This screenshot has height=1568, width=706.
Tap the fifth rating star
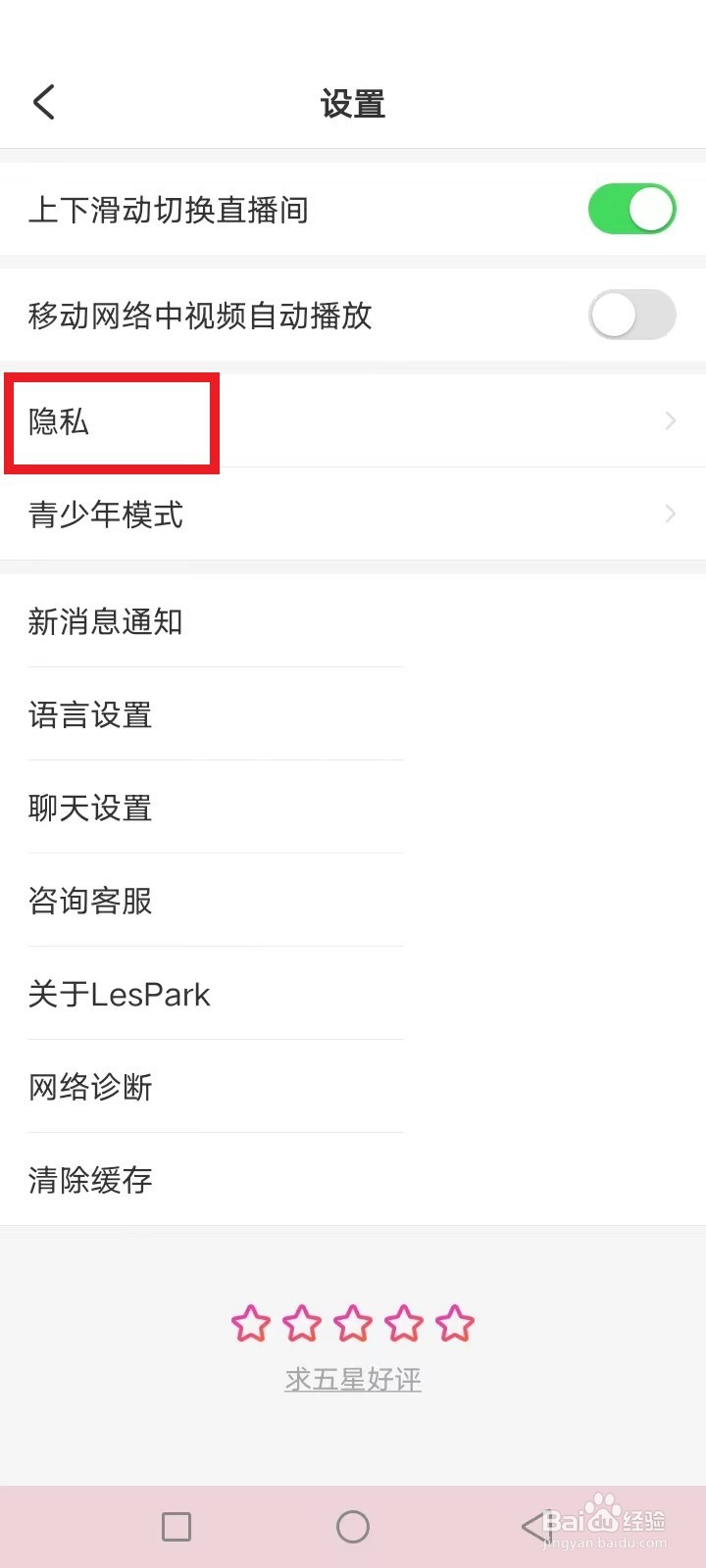click(x=453, y=1323)
